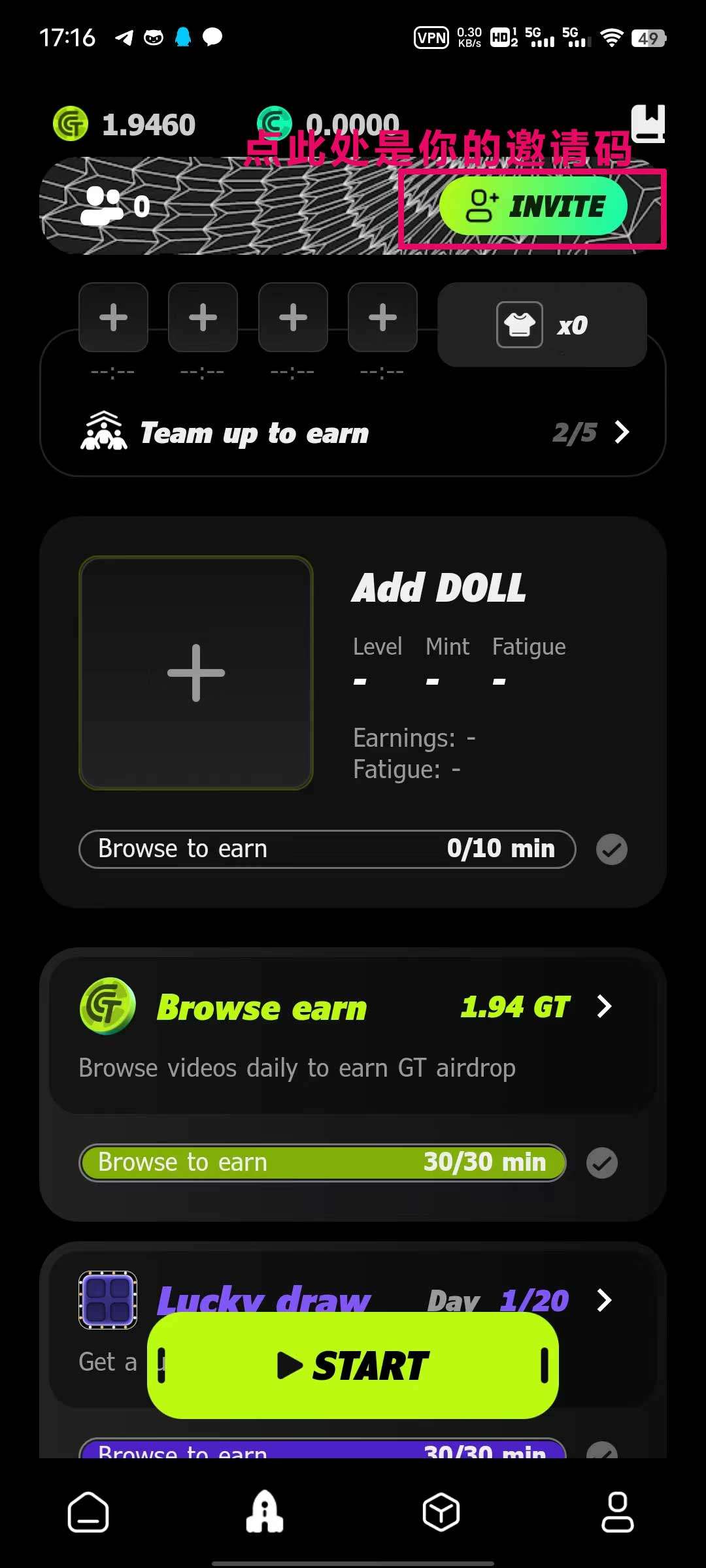
Task: Open the T-shirt x0 item box
Action: (x=541, y=325)
